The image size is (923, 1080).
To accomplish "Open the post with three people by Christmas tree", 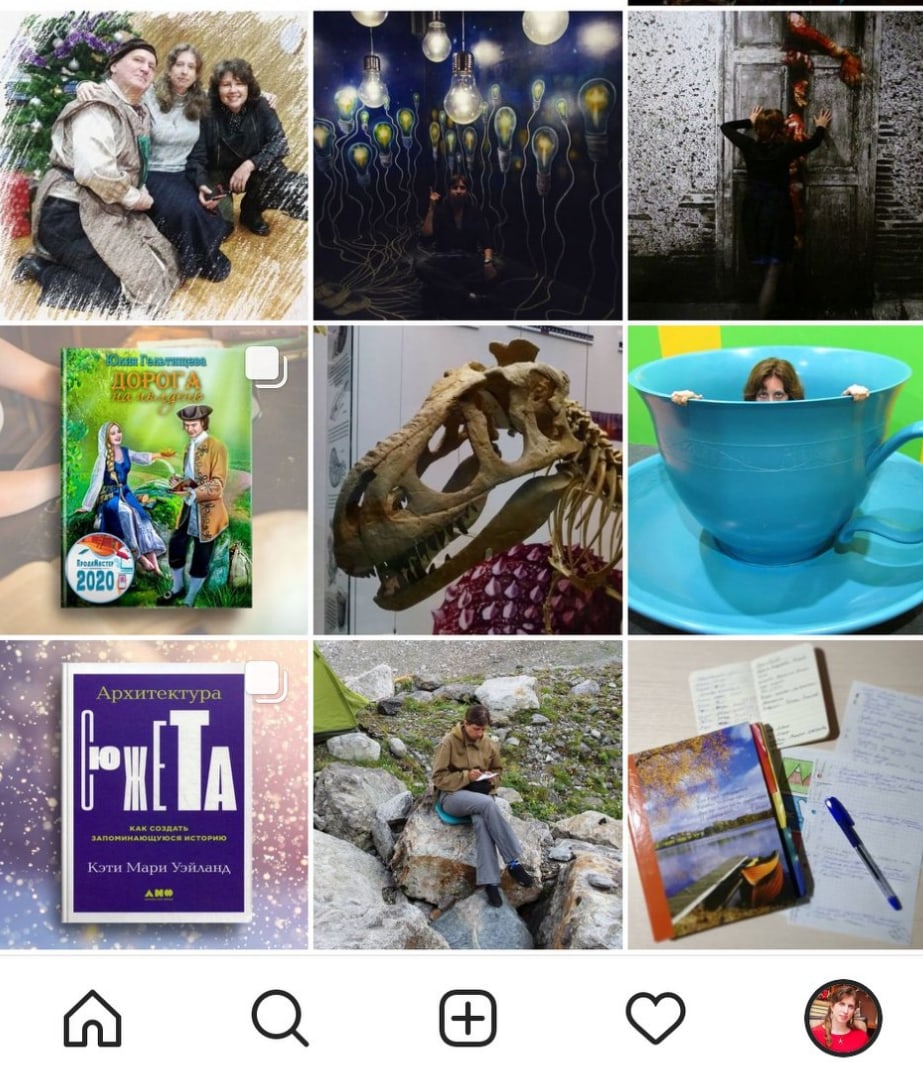I will (154, 165).
